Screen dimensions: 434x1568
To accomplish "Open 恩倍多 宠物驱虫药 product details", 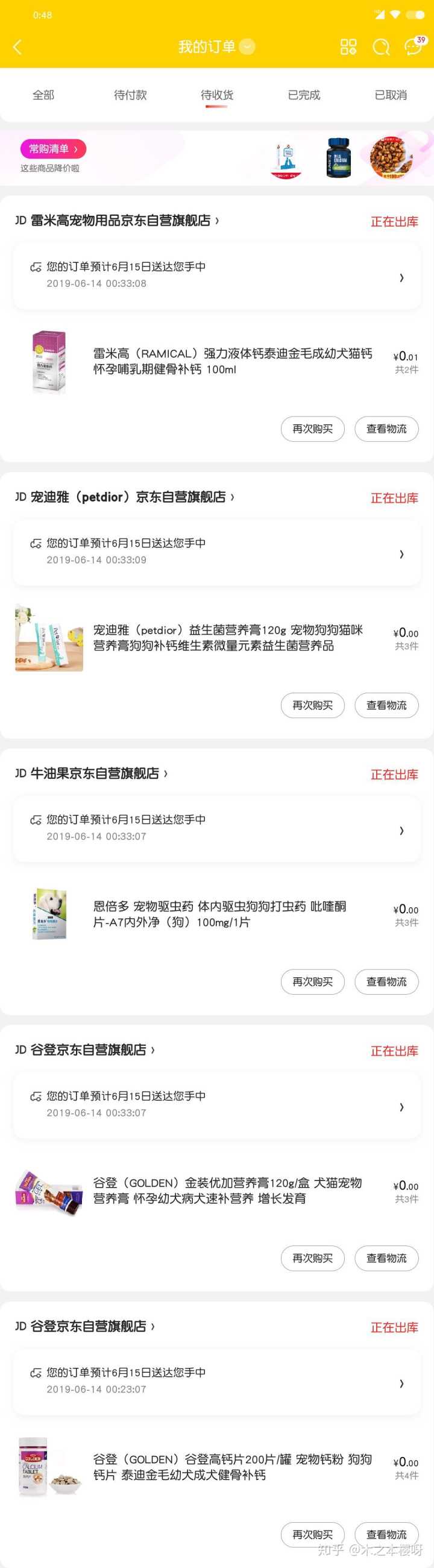I will [x=219, y=914].
